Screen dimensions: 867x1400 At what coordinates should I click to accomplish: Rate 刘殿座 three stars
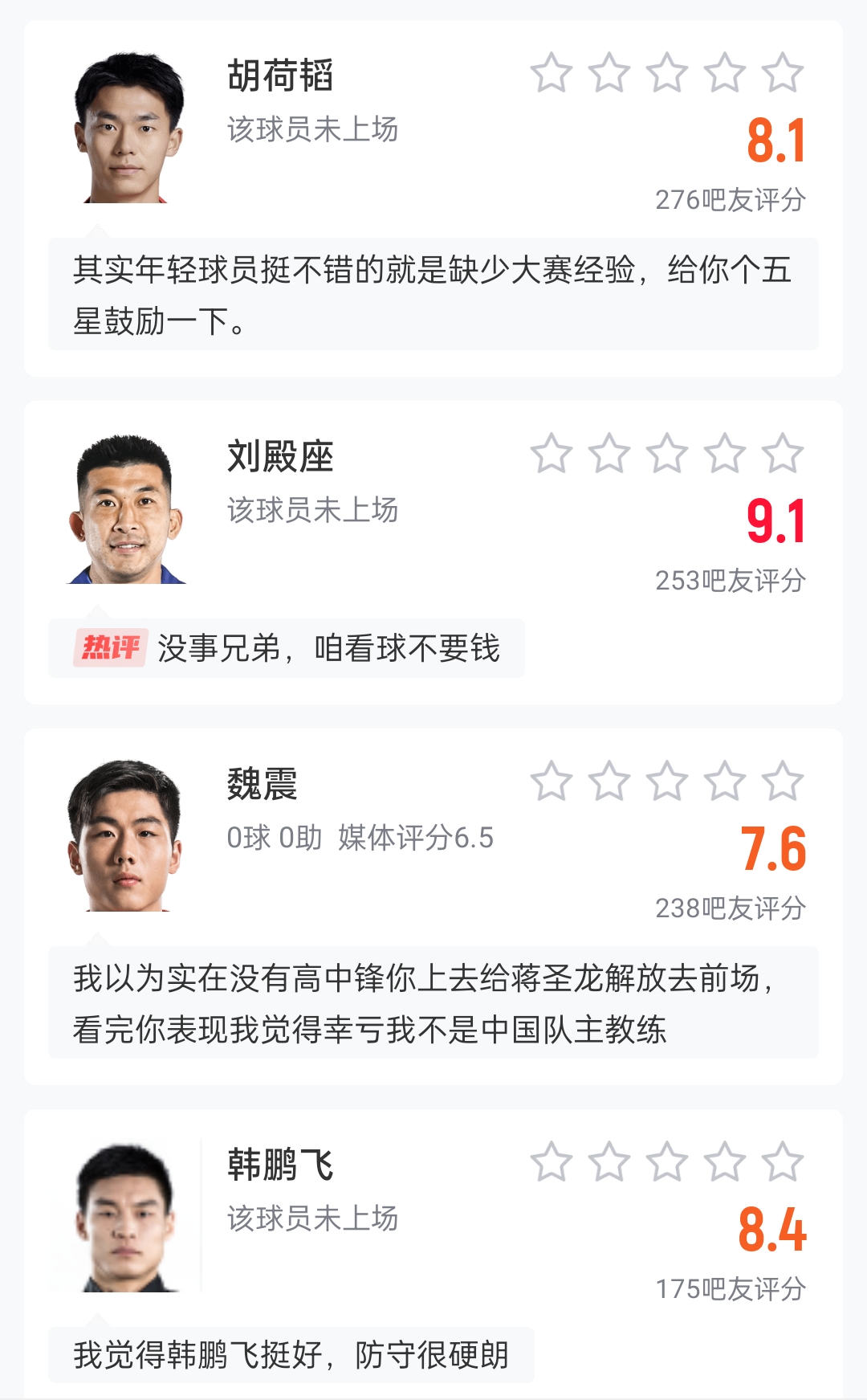click(667, 454)
